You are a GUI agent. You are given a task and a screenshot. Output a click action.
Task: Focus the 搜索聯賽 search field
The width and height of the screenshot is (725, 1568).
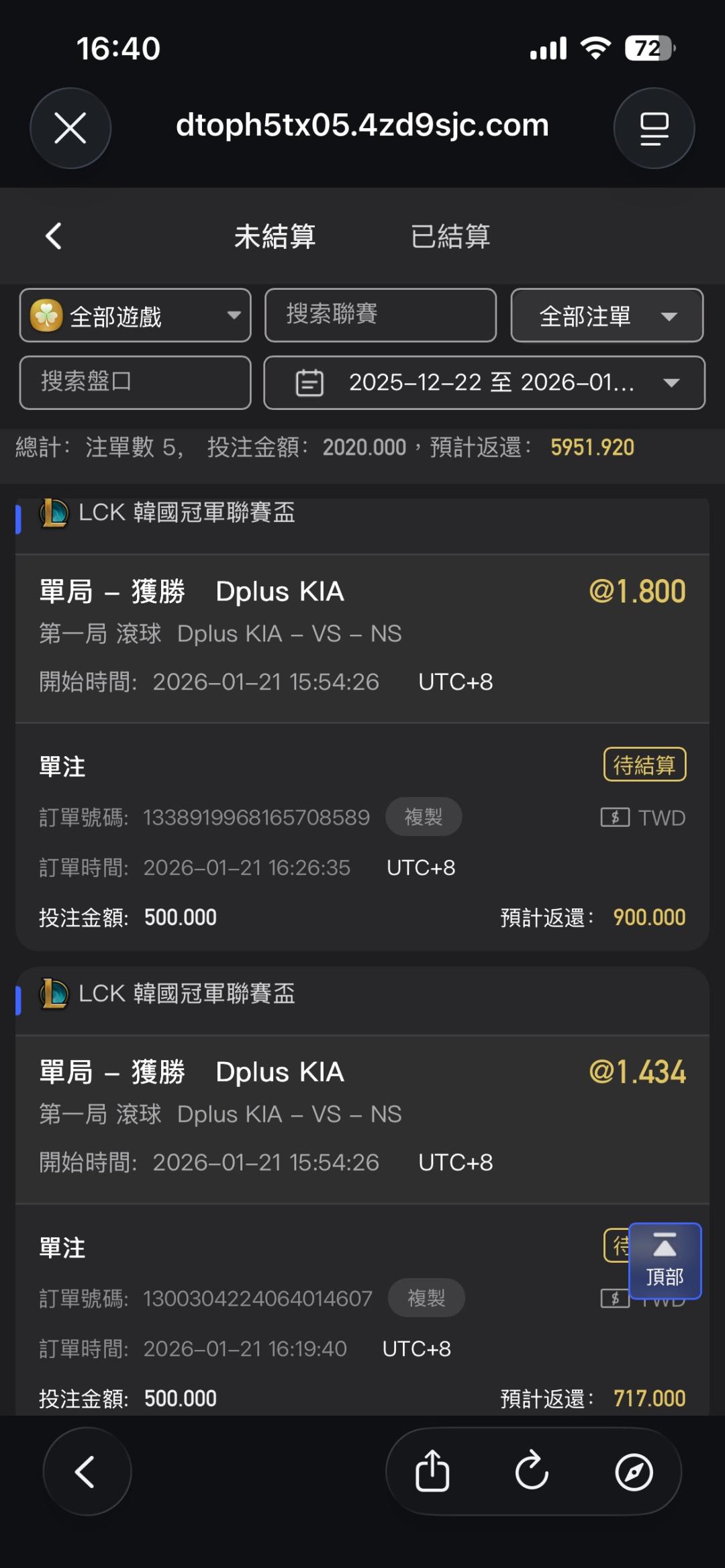(x=380, y=315)
